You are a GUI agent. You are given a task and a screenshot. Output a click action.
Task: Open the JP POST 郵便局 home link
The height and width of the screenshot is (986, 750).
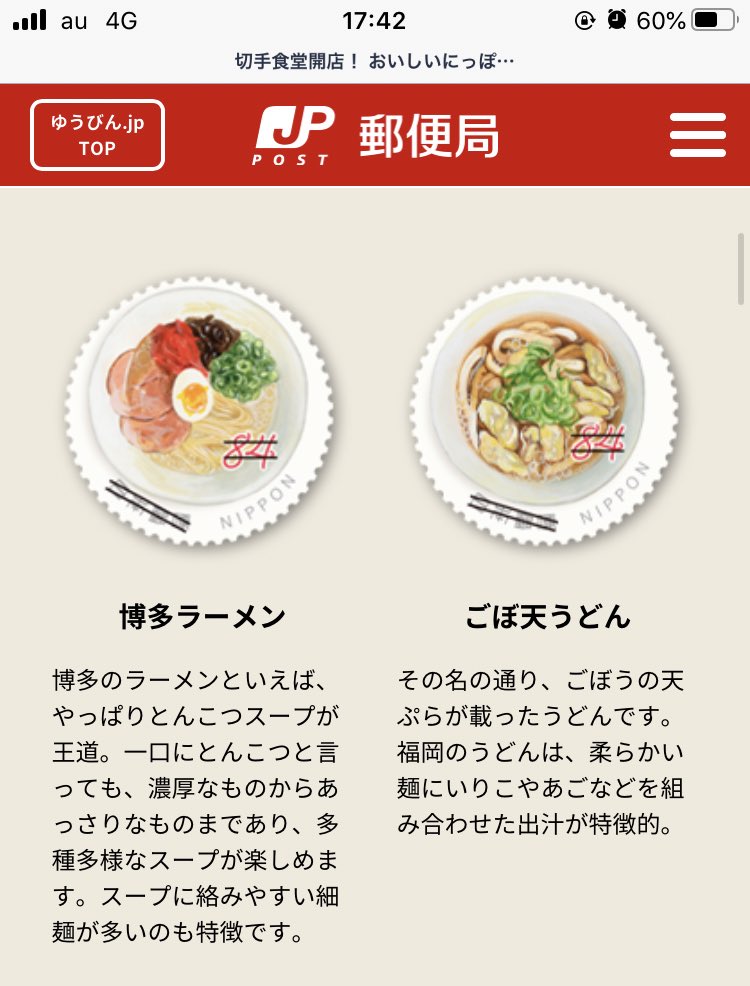[x=377, y=136]
